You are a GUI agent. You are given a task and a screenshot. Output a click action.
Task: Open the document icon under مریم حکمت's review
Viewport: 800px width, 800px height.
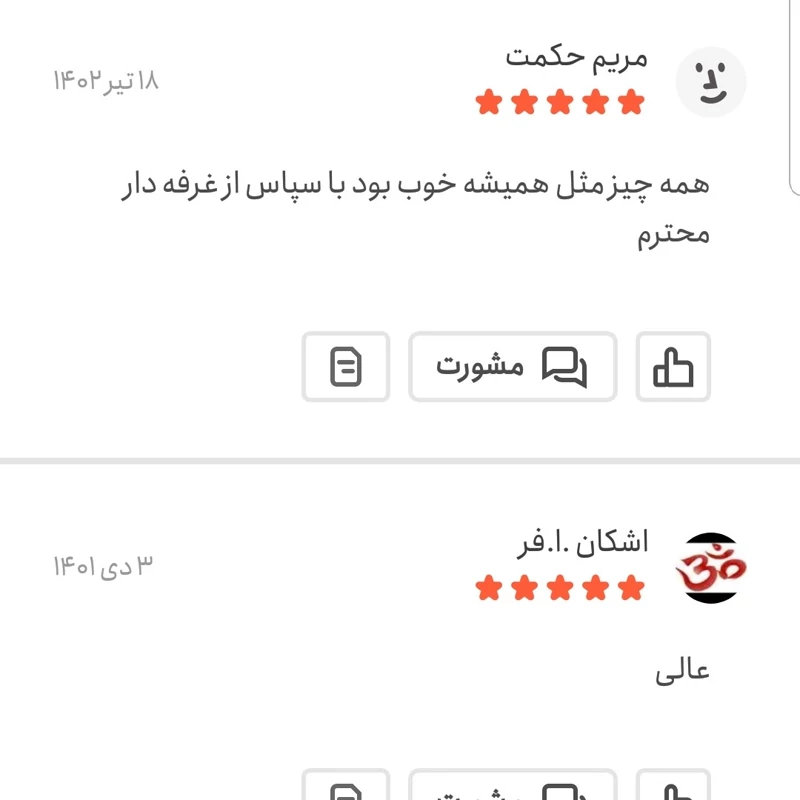coord(346,367)
